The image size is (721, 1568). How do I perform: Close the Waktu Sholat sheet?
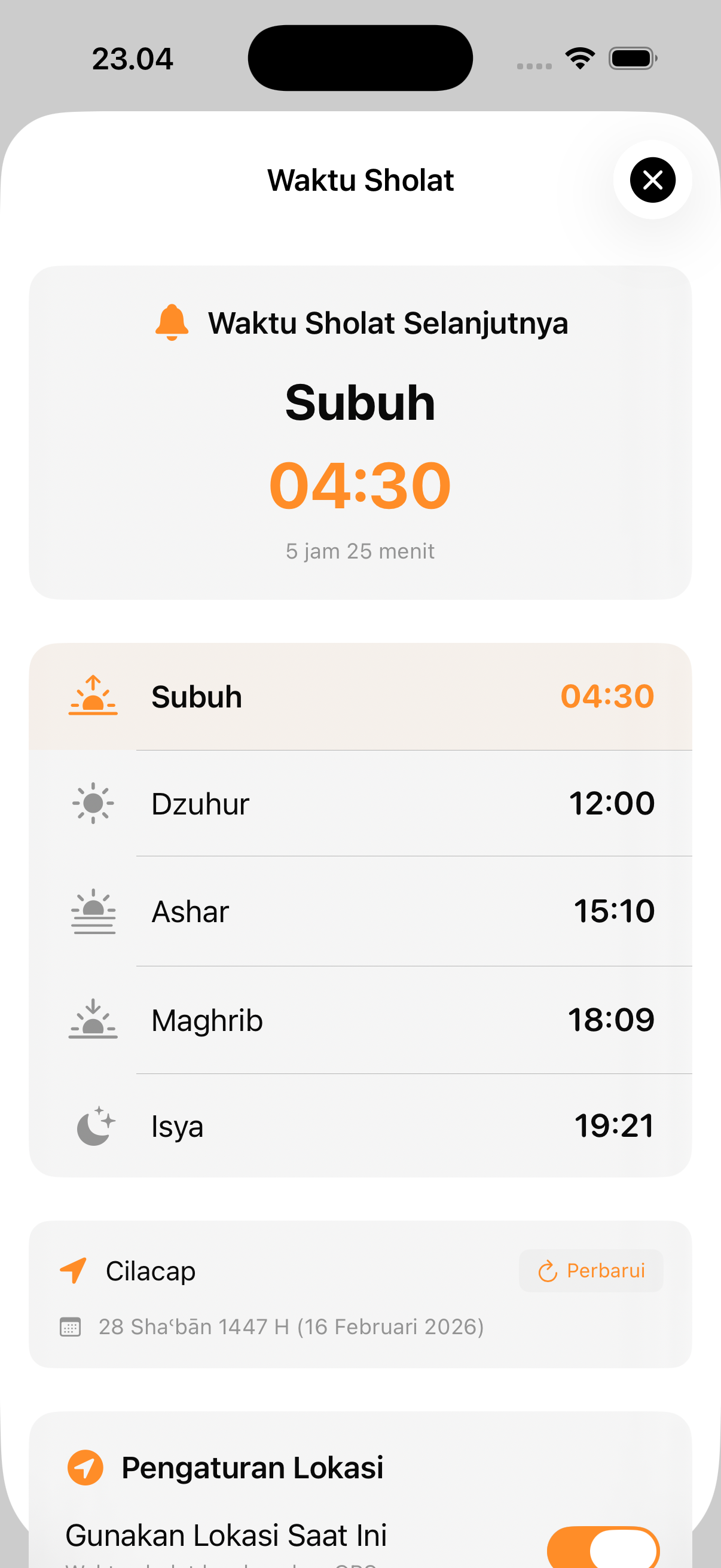[x=652, y=179]
